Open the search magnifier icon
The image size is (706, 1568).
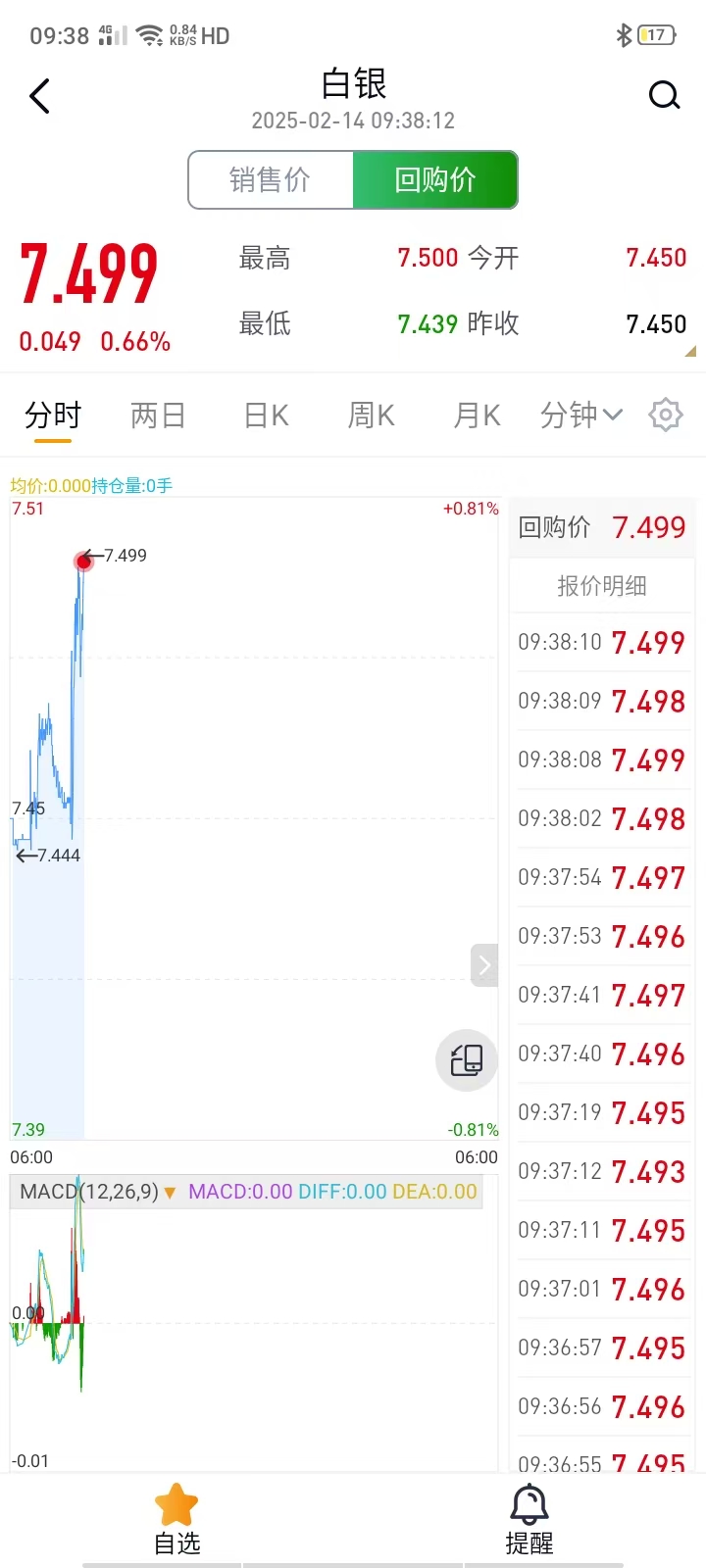click(x=664, y=96)
